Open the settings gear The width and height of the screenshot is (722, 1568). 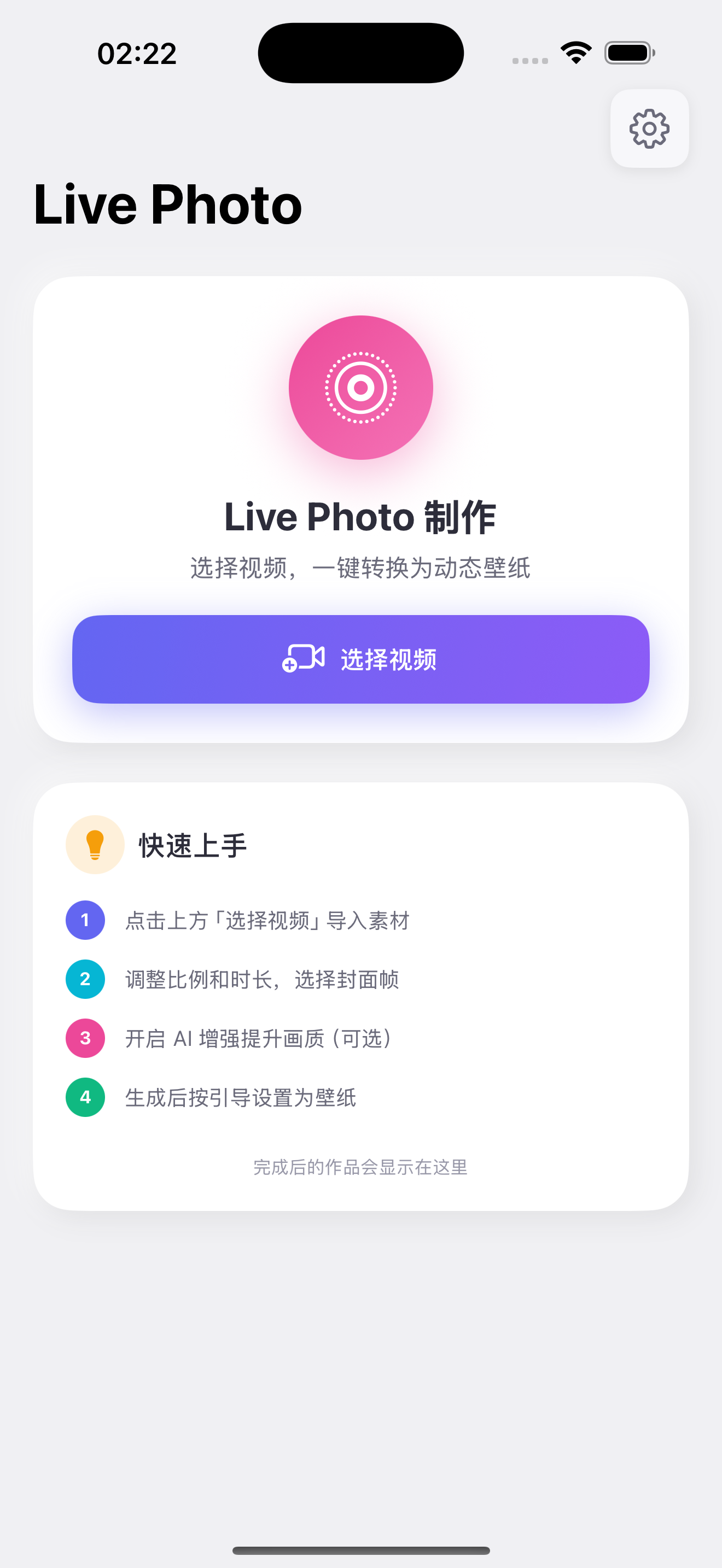pyautogui.click(x=649, y=128)
